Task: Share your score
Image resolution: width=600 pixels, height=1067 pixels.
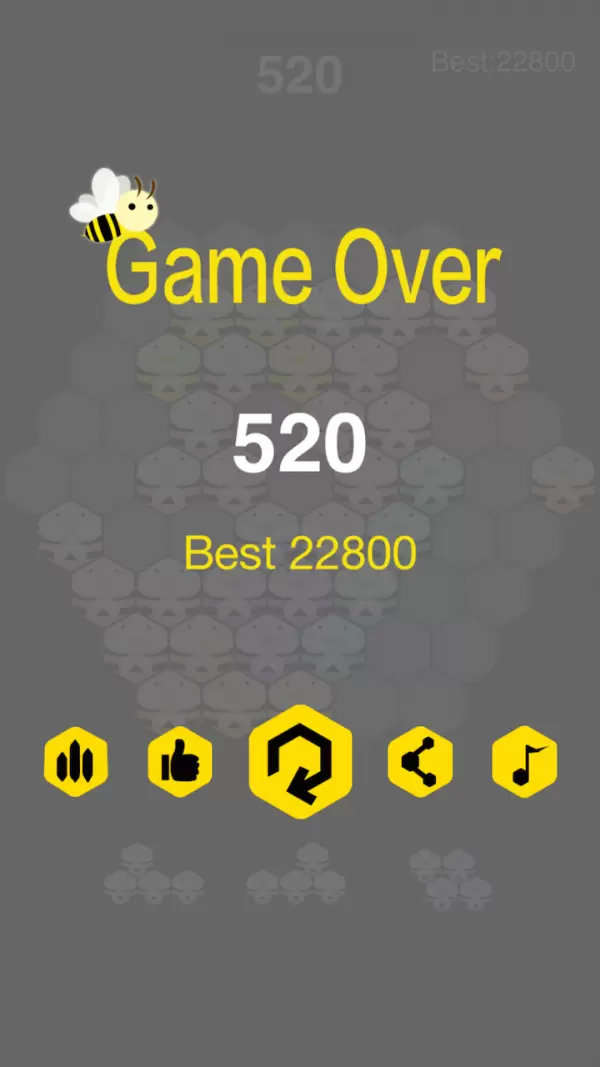Action: pyautogui.click(x=420, y=763)
